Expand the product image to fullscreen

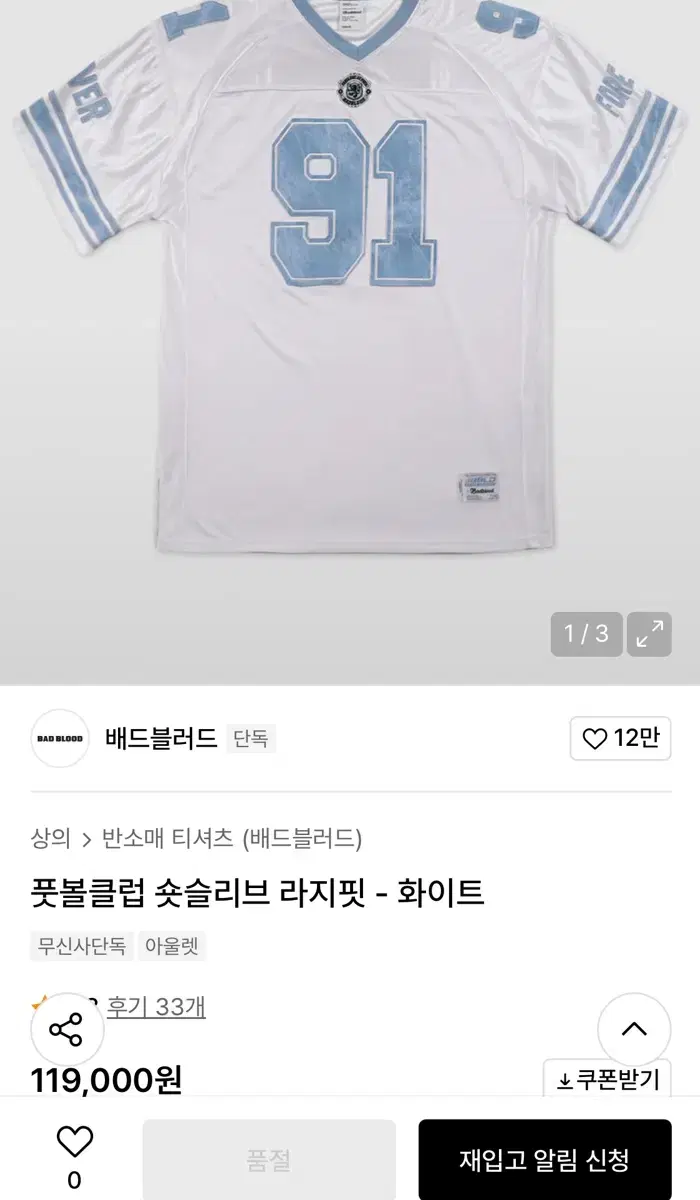[x=649, y=634]
